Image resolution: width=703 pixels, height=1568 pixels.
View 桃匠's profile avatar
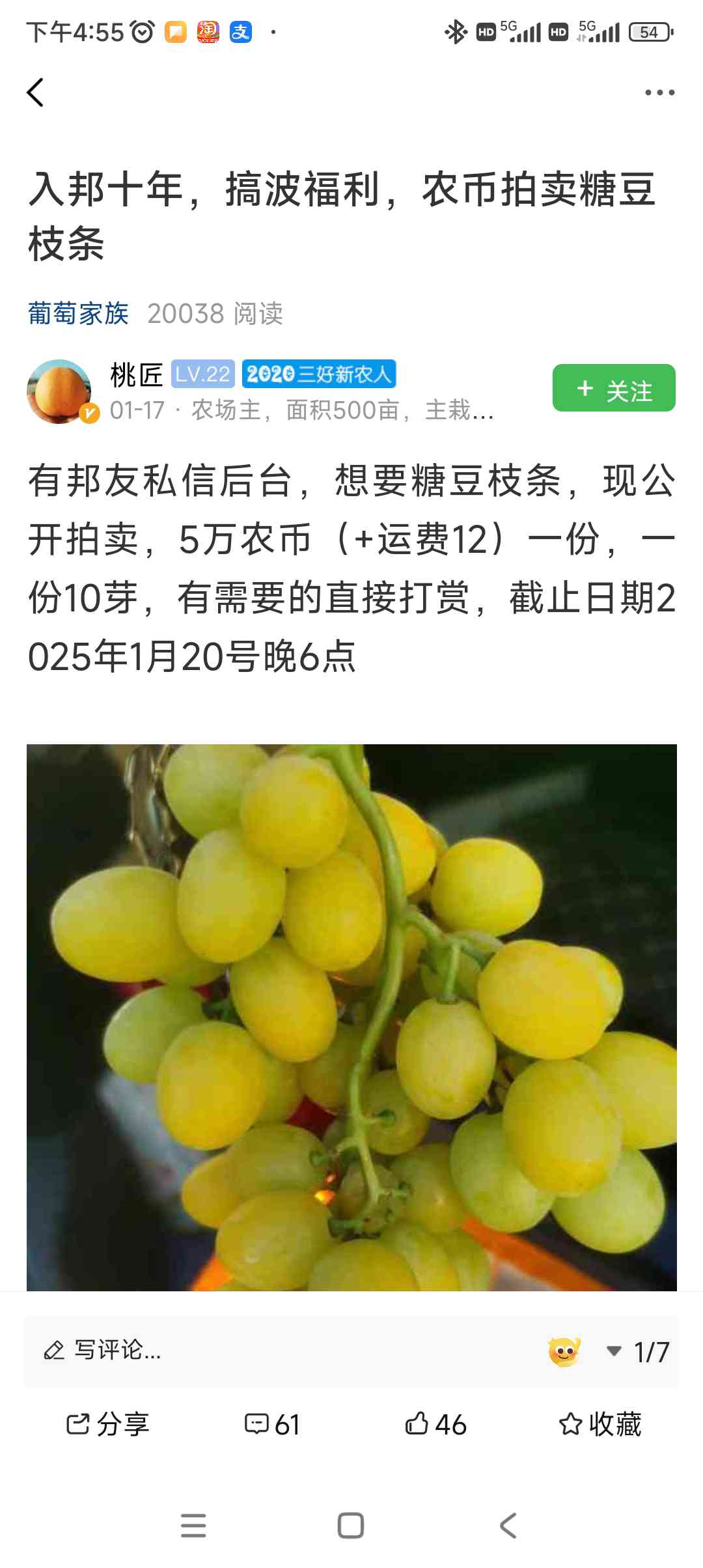point(59,391)
